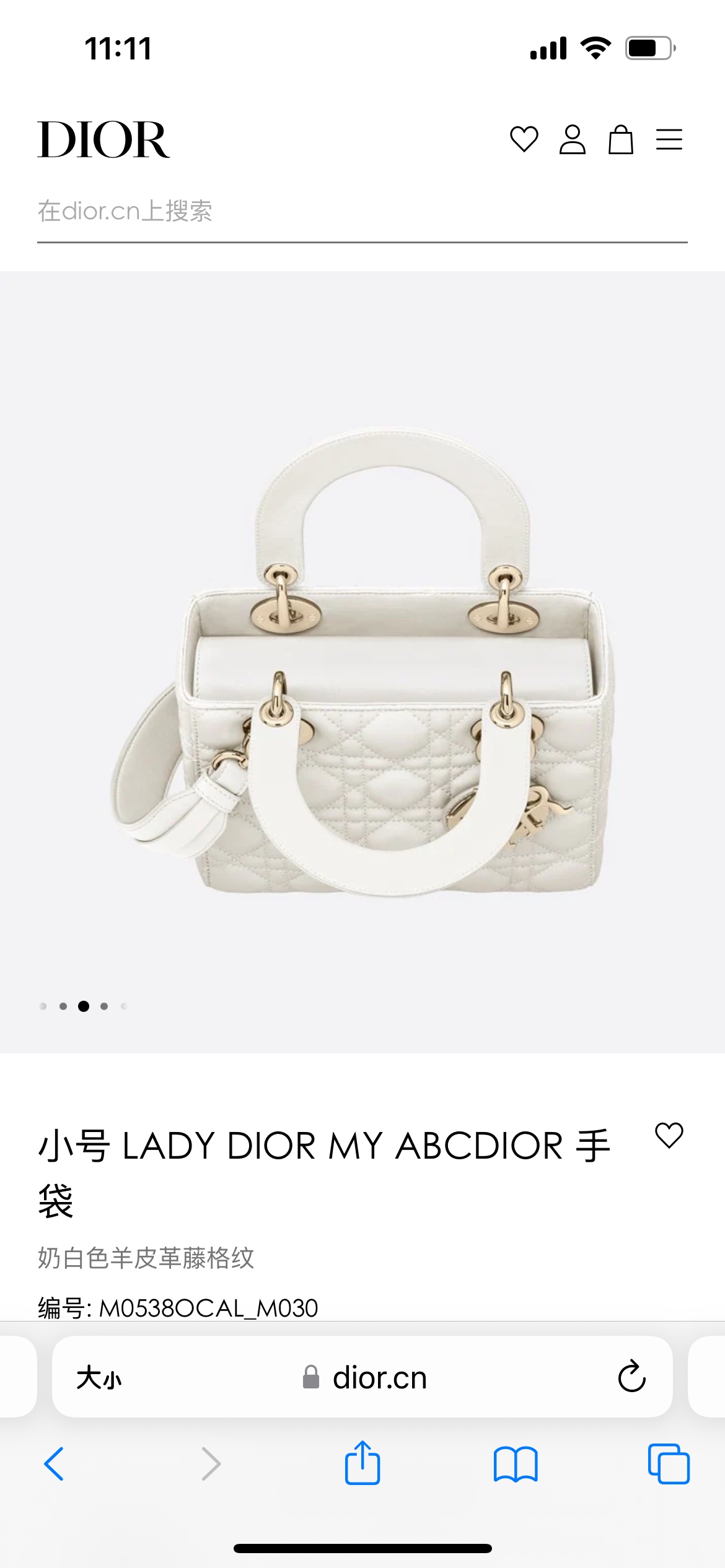
Task: Tap the dior.cn address bar
Action: [364, 1378]
